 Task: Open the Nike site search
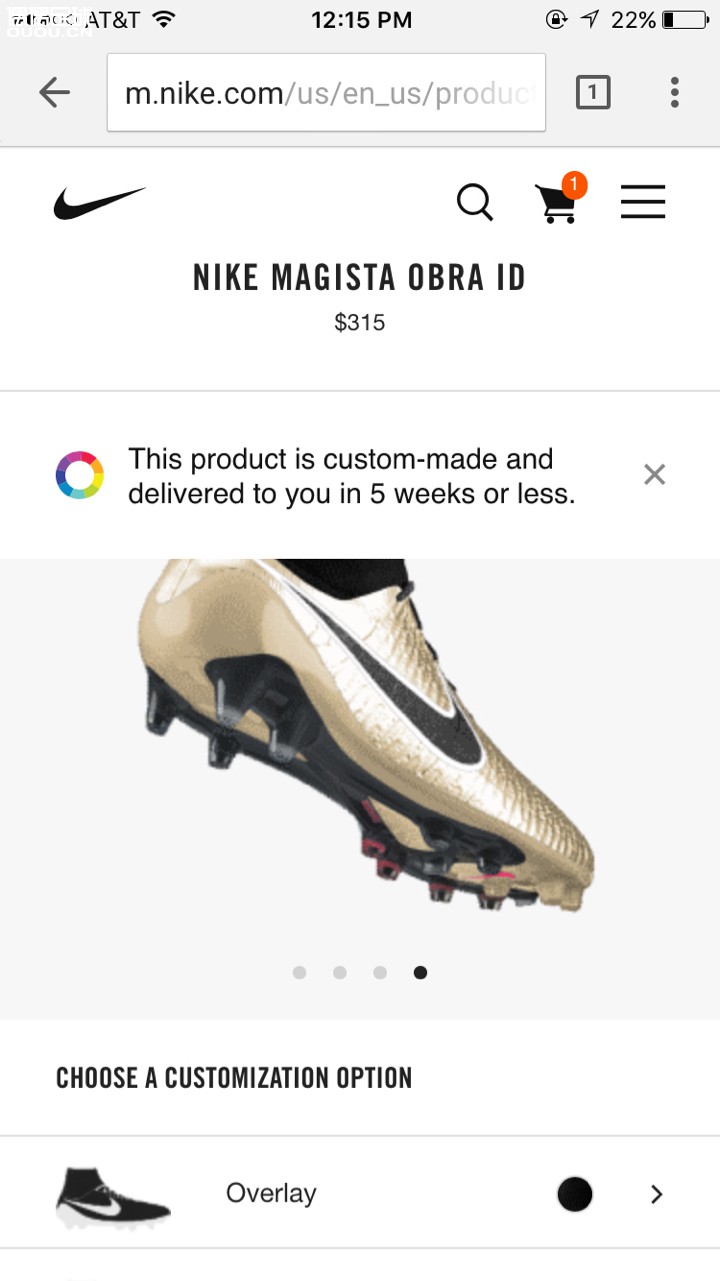pyautogui.click(x=475, y=202)
